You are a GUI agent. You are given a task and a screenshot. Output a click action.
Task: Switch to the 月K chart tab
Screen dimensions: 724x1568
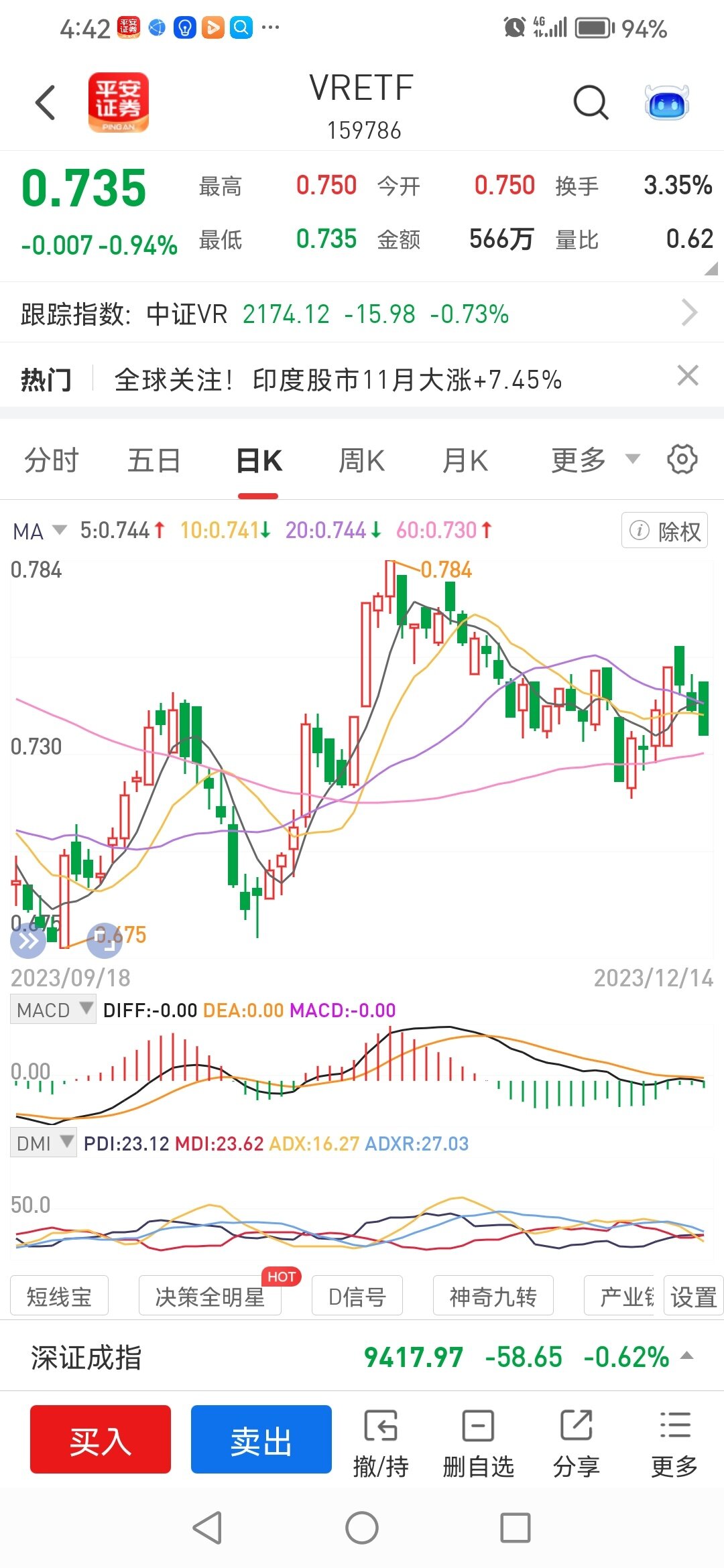pos(465,461)
